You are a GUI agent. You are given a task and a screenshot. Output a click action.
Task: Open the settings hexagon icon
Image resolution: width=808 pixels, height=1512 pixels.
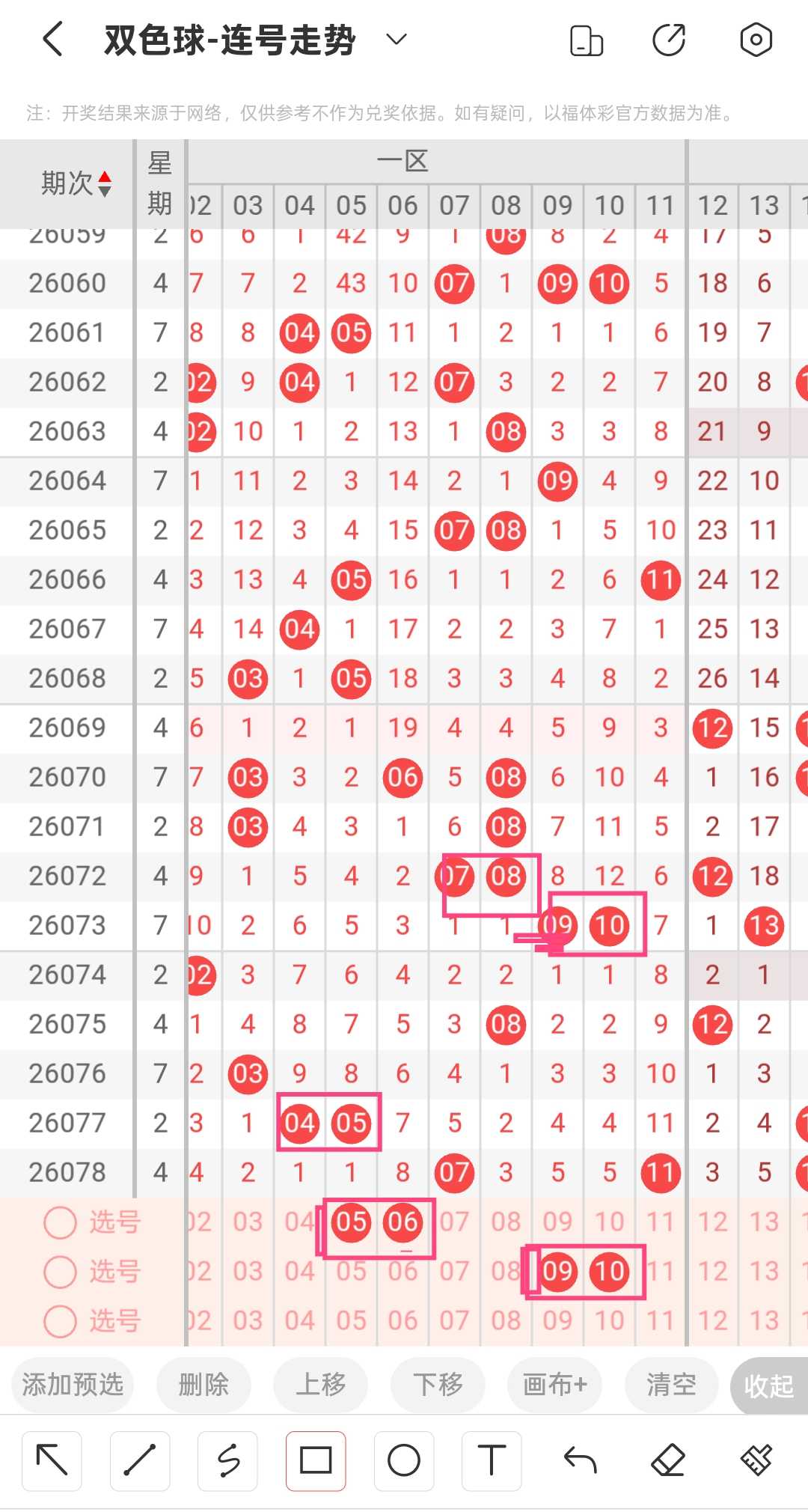pos(756,40)
